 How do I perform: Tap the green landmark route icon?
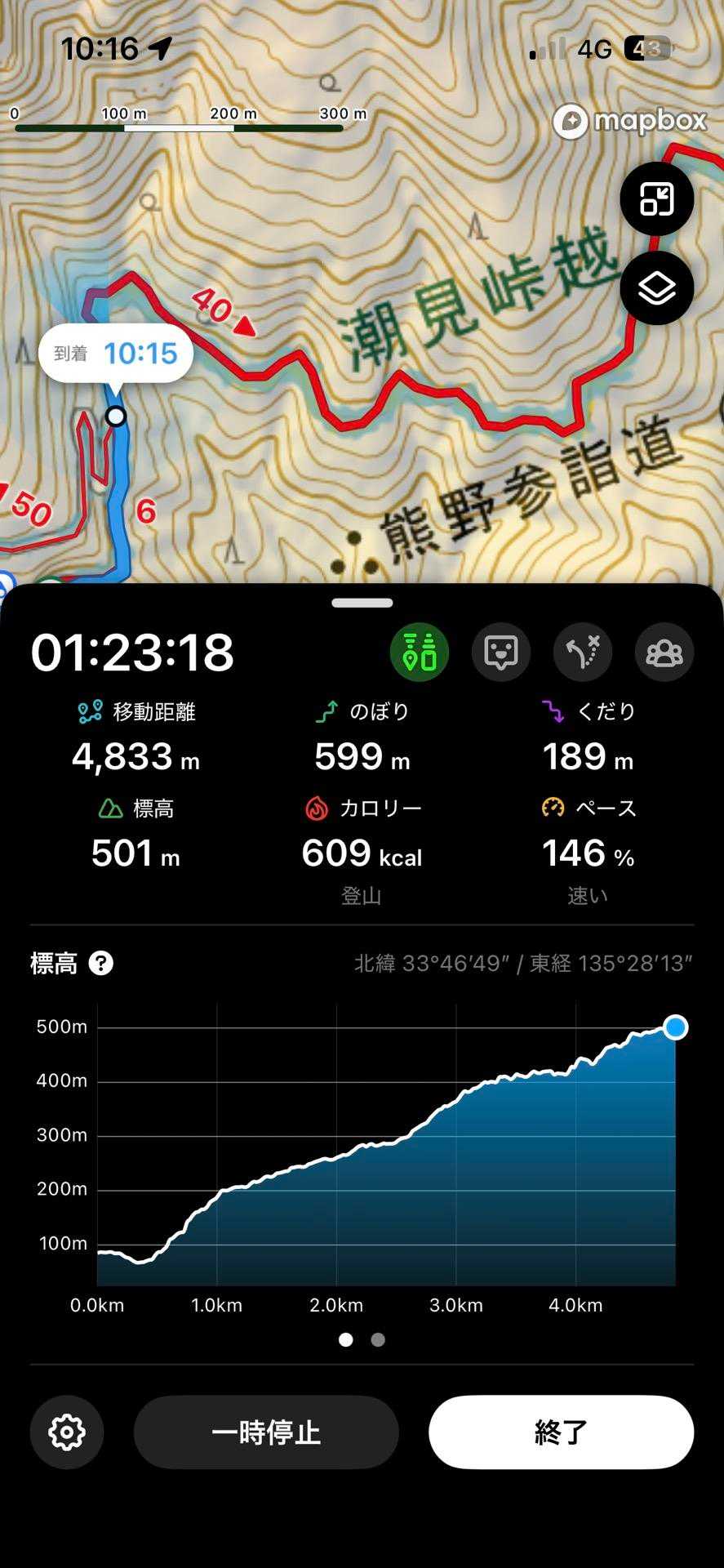tap(420, 652)
